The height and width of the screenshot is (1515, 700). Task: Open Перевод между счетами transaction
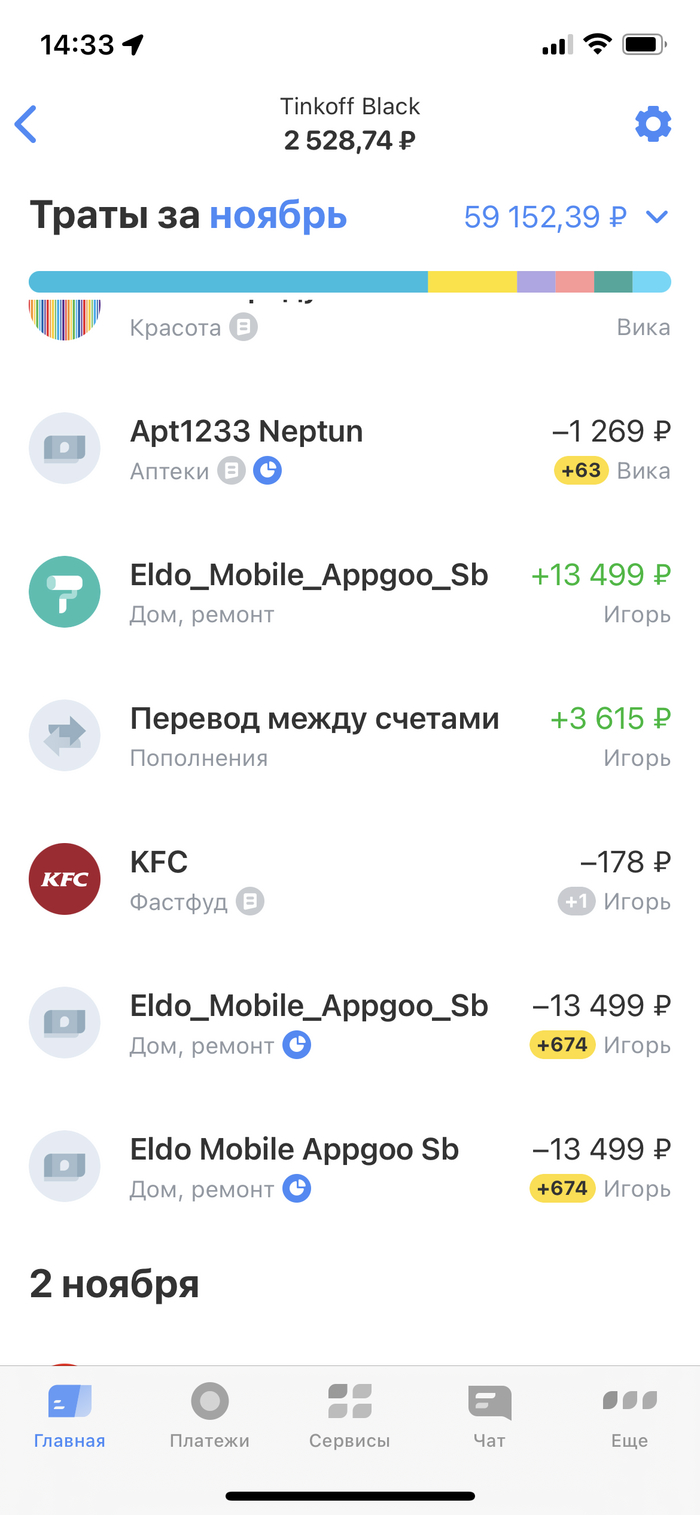click(x=350, y=736)
